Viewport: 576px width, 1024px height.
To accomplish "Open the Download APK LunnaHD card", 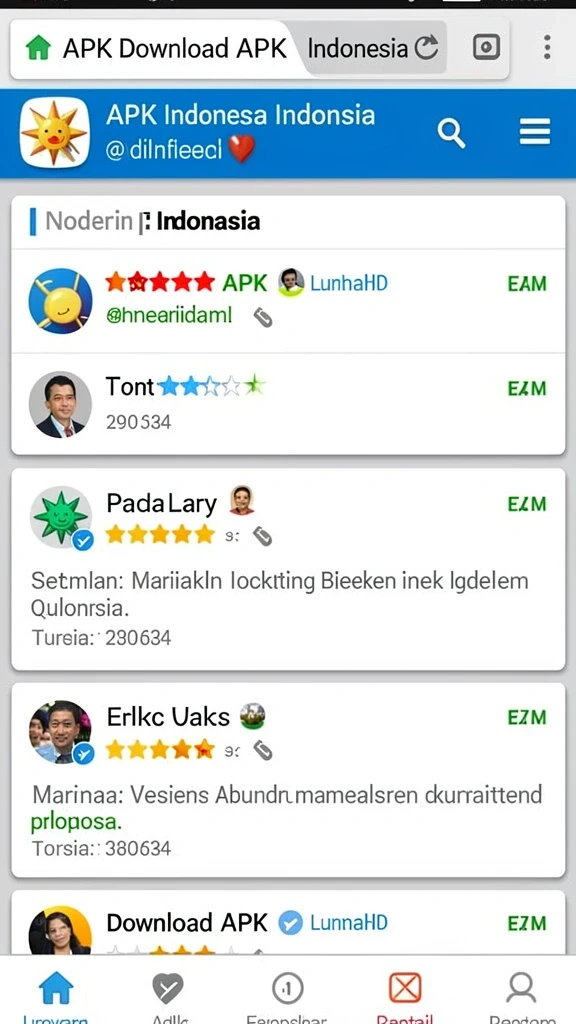I will pos(288,923).
